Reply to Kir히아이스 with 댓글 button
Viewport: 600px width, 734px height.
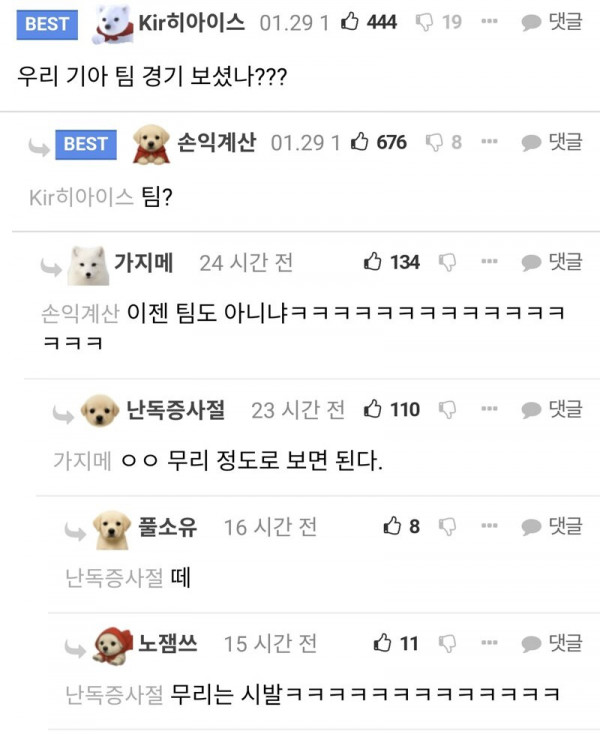click(552, 22)
